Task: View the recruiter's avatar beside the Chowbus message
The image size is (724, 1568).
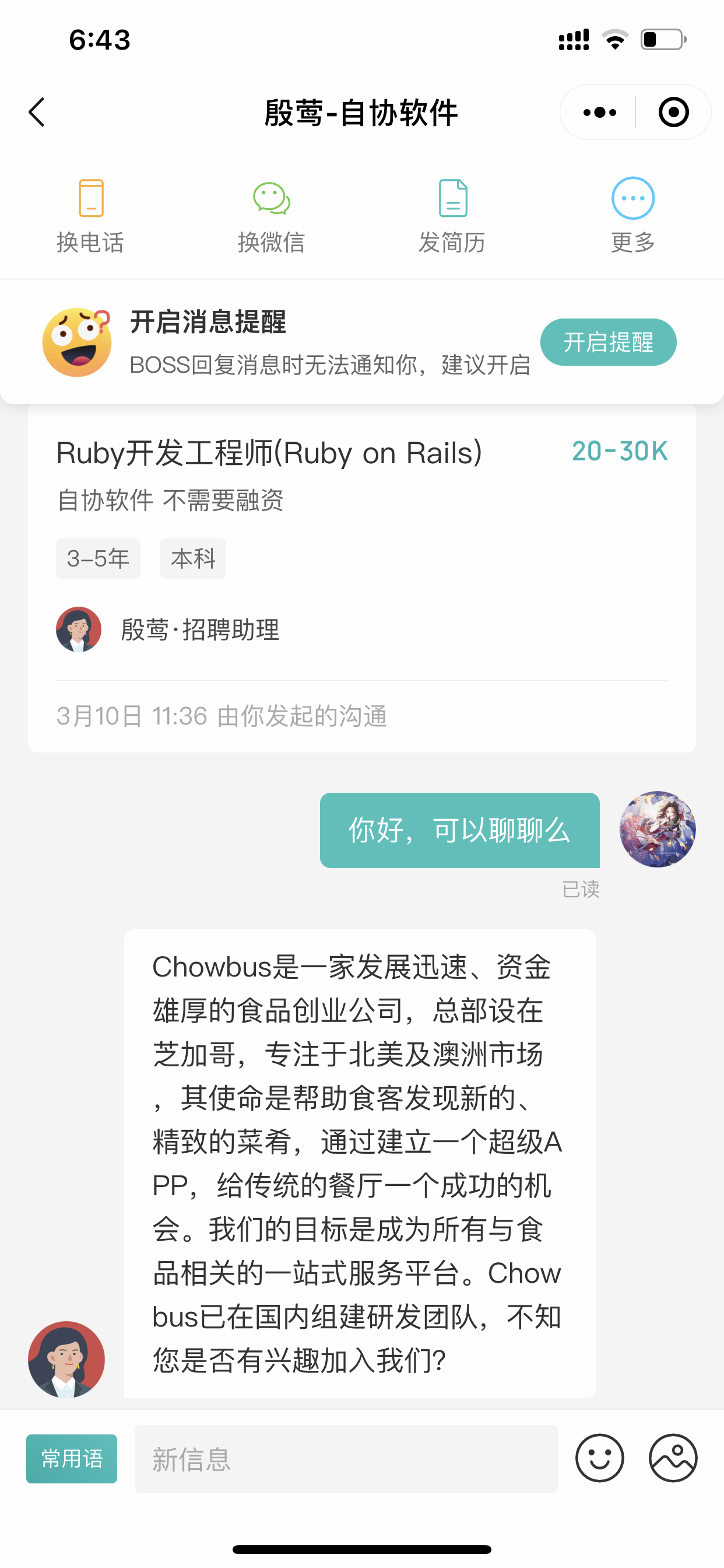Action: click(x=66, y=1359)
